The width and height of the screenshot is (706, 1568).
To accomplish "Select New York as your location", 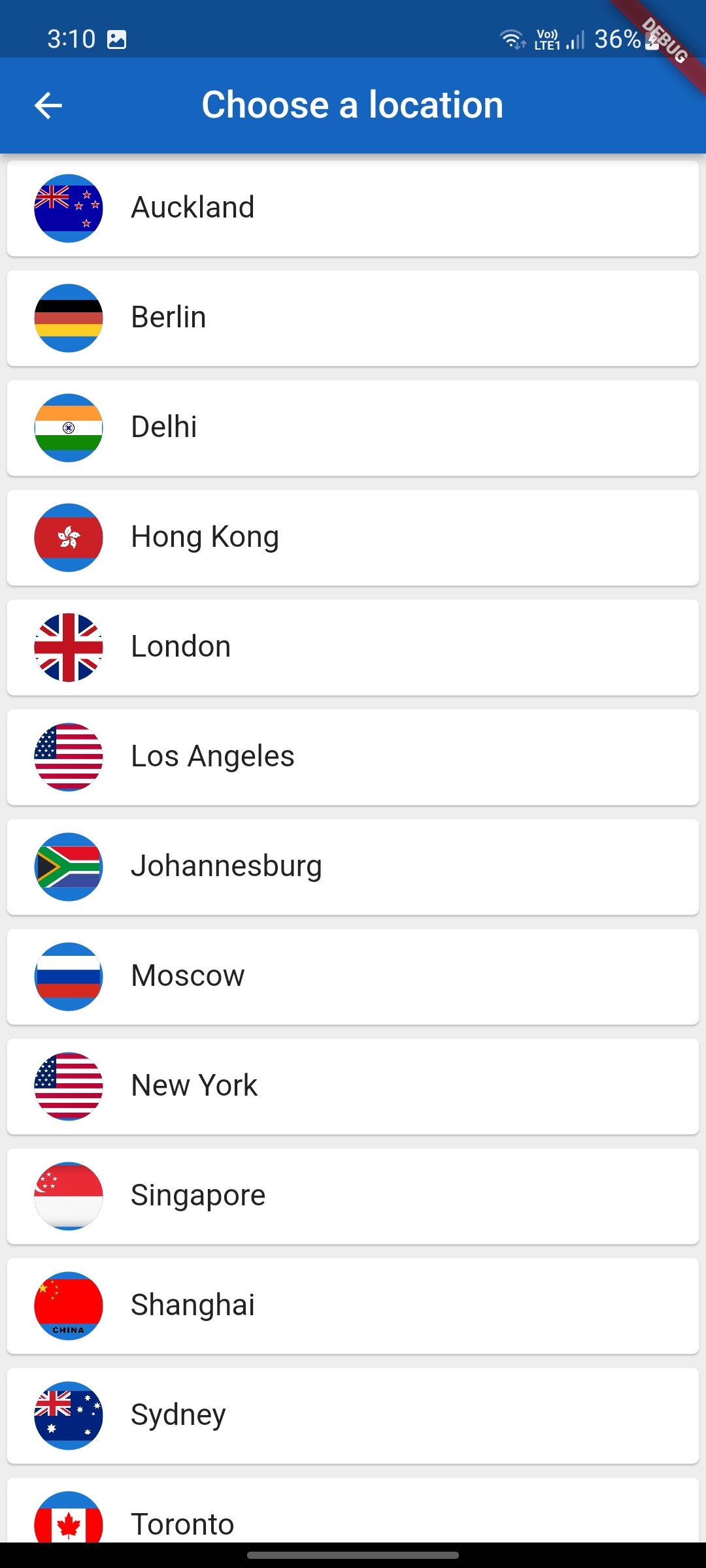I will pos(353,1086).
